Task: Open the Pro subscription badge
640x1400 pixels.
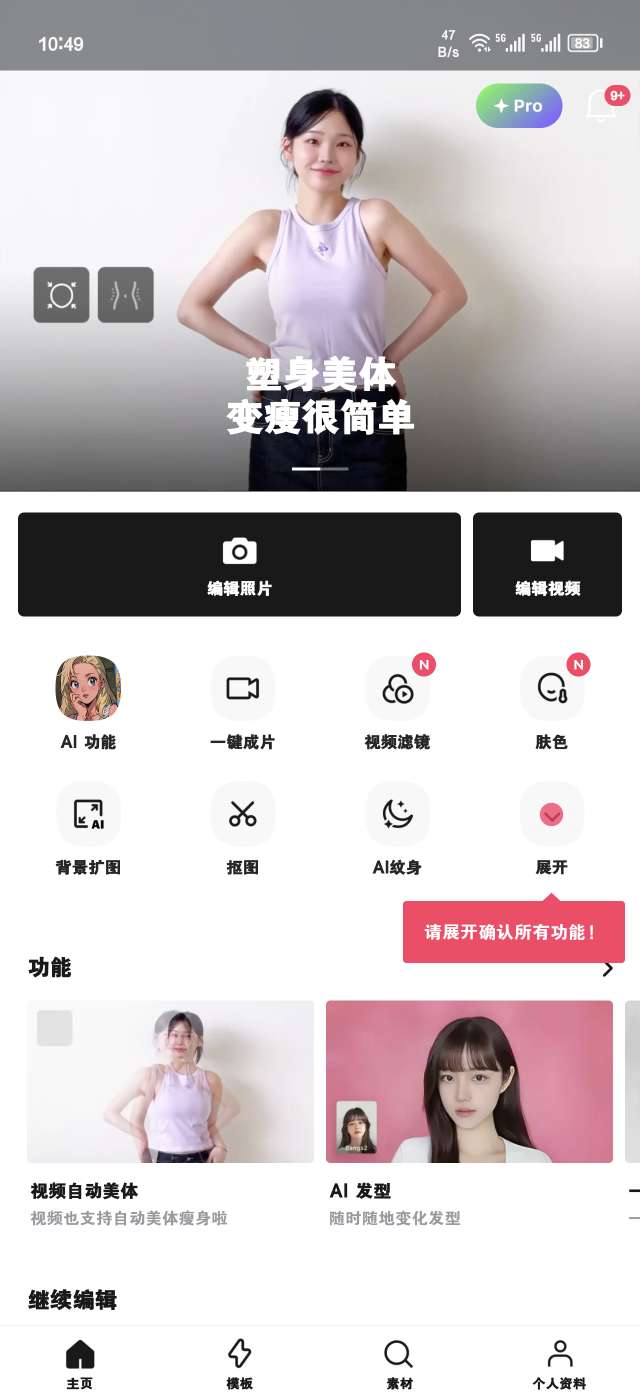Action: tap(518, 106)
